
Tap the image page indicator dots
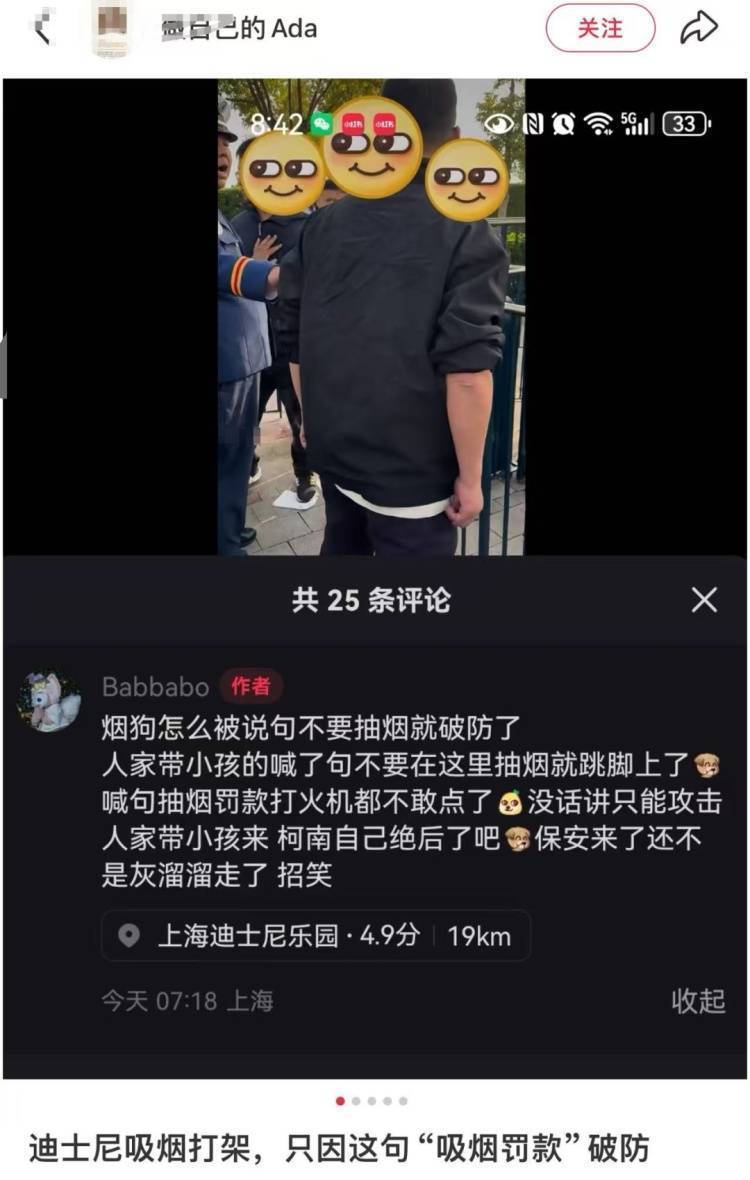tap(372, 1101)
